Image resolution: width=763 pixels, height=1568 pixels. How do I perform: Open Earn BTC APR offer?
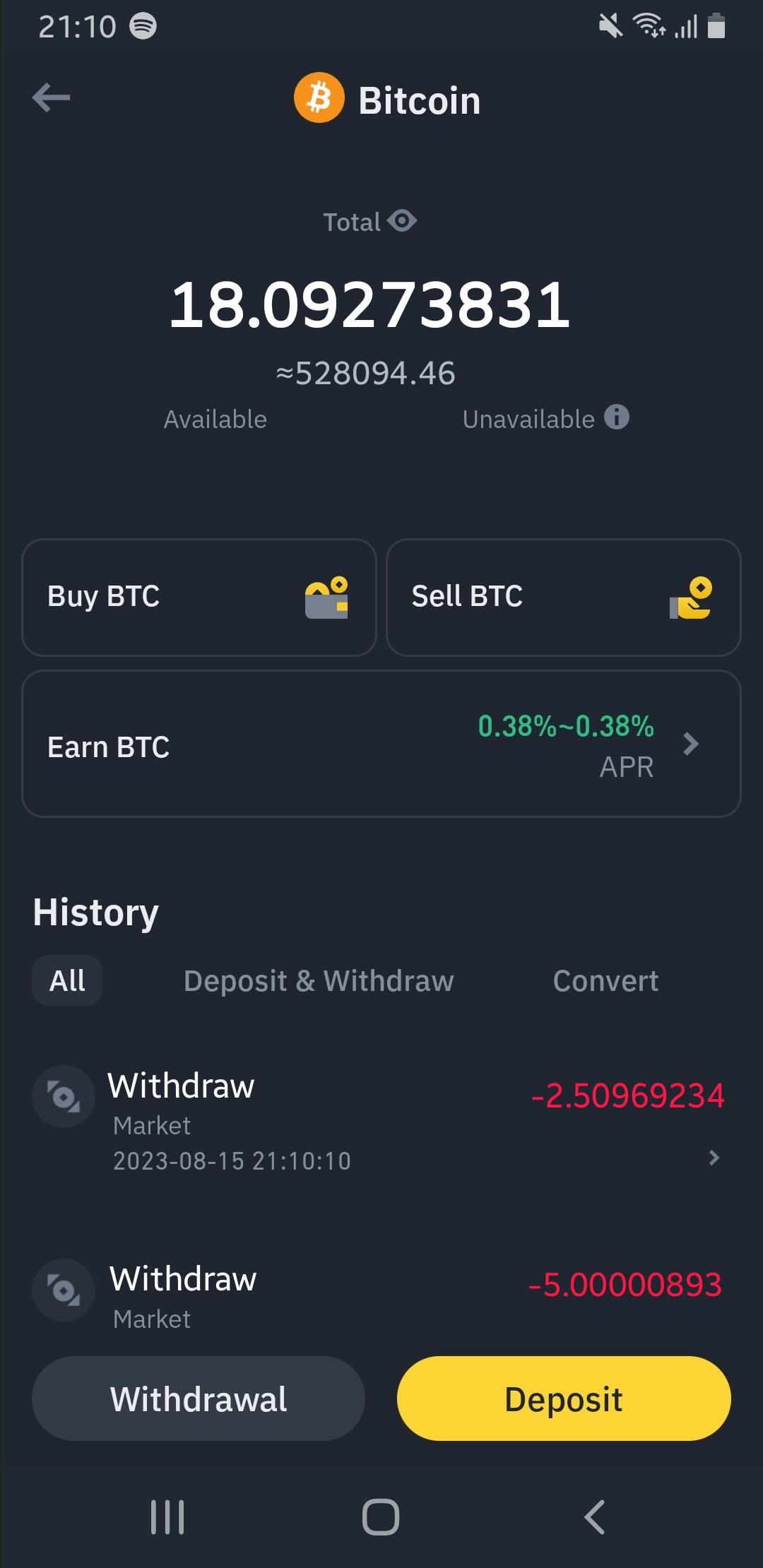point(381,744)
